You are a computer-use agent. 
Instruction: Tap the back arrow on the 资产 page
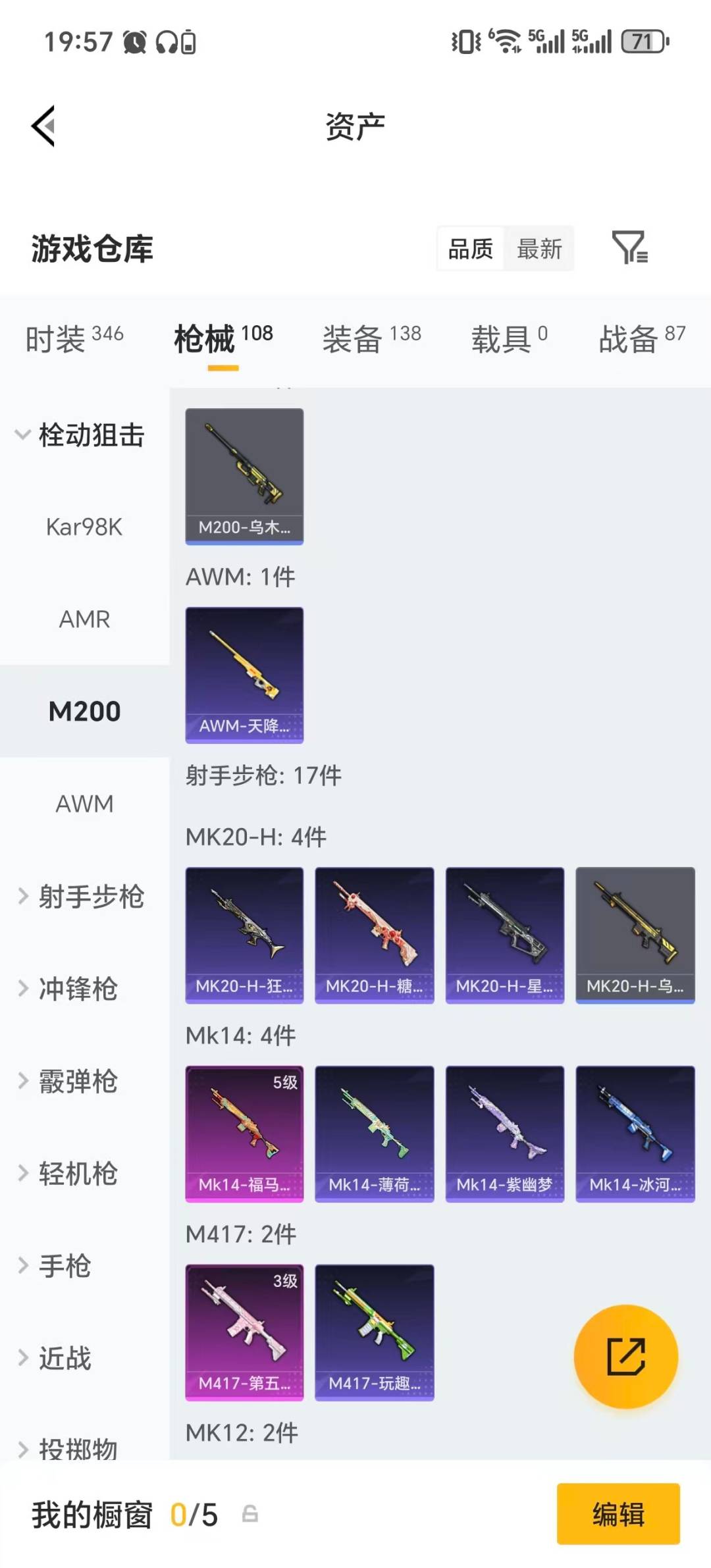pyautogui.click(x=43, y=126)
